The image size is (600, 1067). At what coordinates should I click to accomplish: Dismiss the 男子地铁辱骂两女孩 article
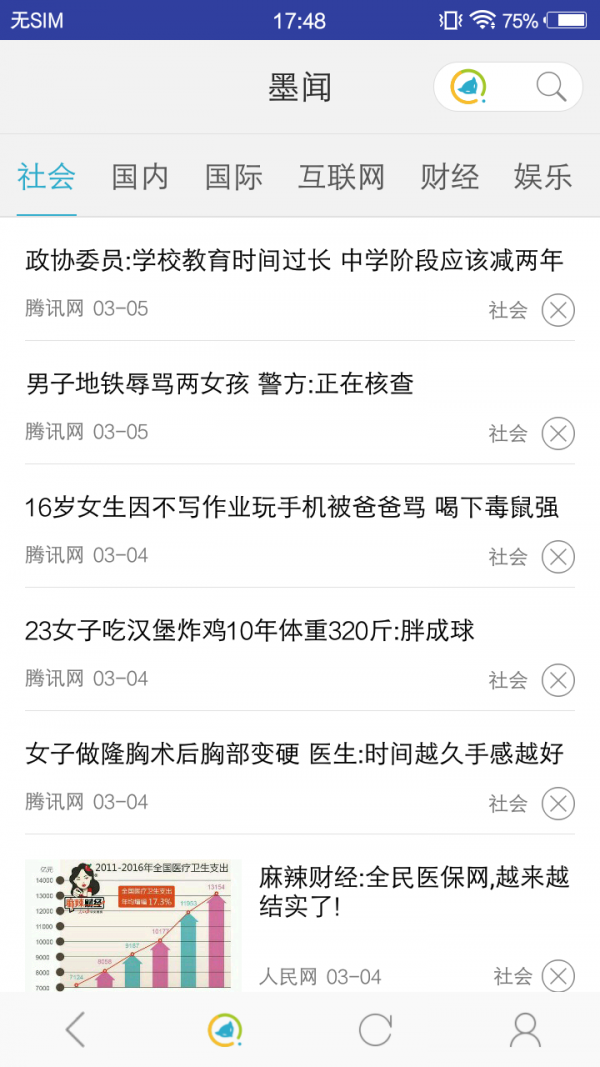coord(558,434)
